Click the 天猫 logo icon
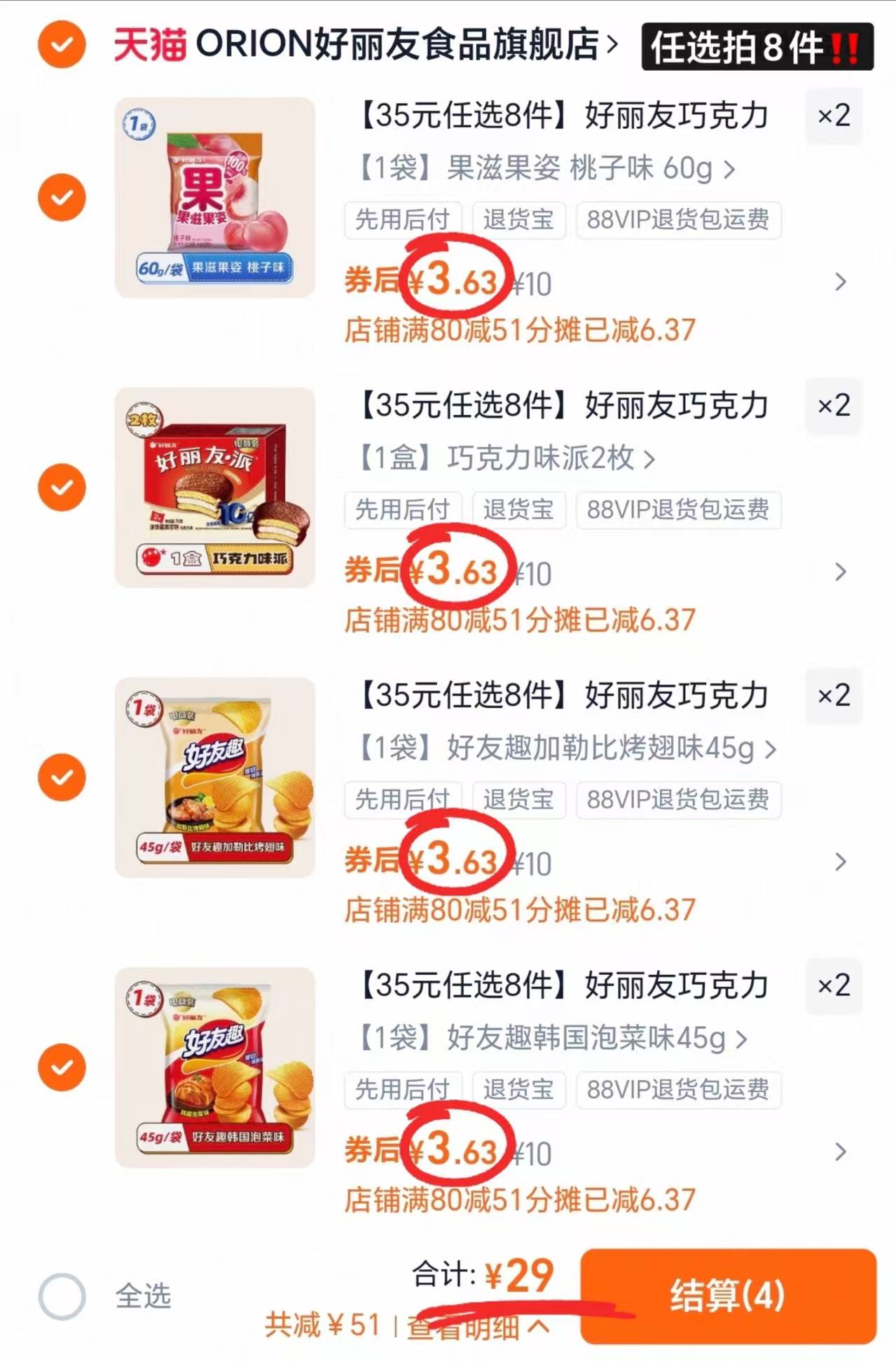The height and width of the screenshot is (1361, 896). pos(151,43)
